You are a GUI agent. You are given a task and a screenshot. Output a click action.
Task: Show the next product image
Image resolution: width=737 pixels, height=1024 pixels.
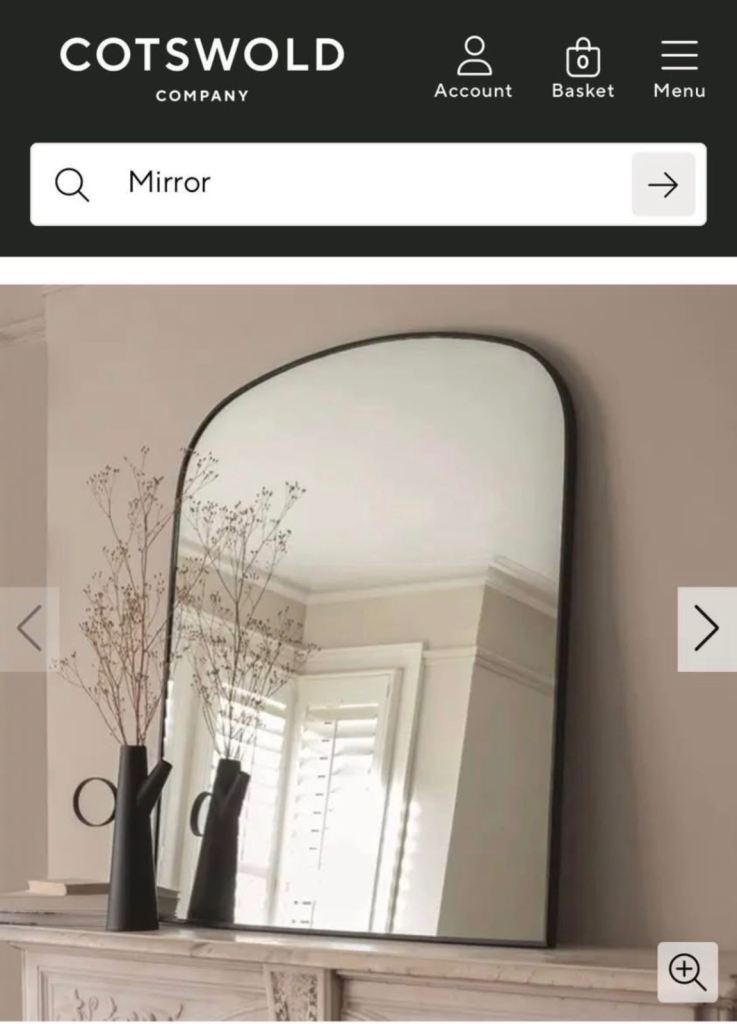pyautogui.click(x=706, y=629)
